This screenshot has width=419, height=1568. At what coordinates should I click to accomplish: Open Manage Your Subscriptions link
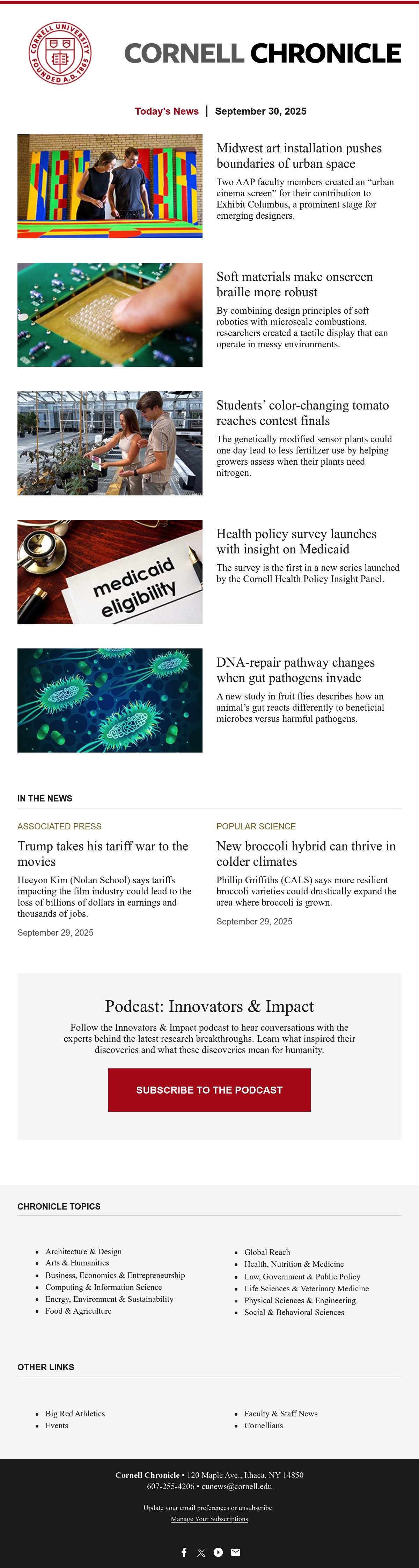click(209, 1519)
